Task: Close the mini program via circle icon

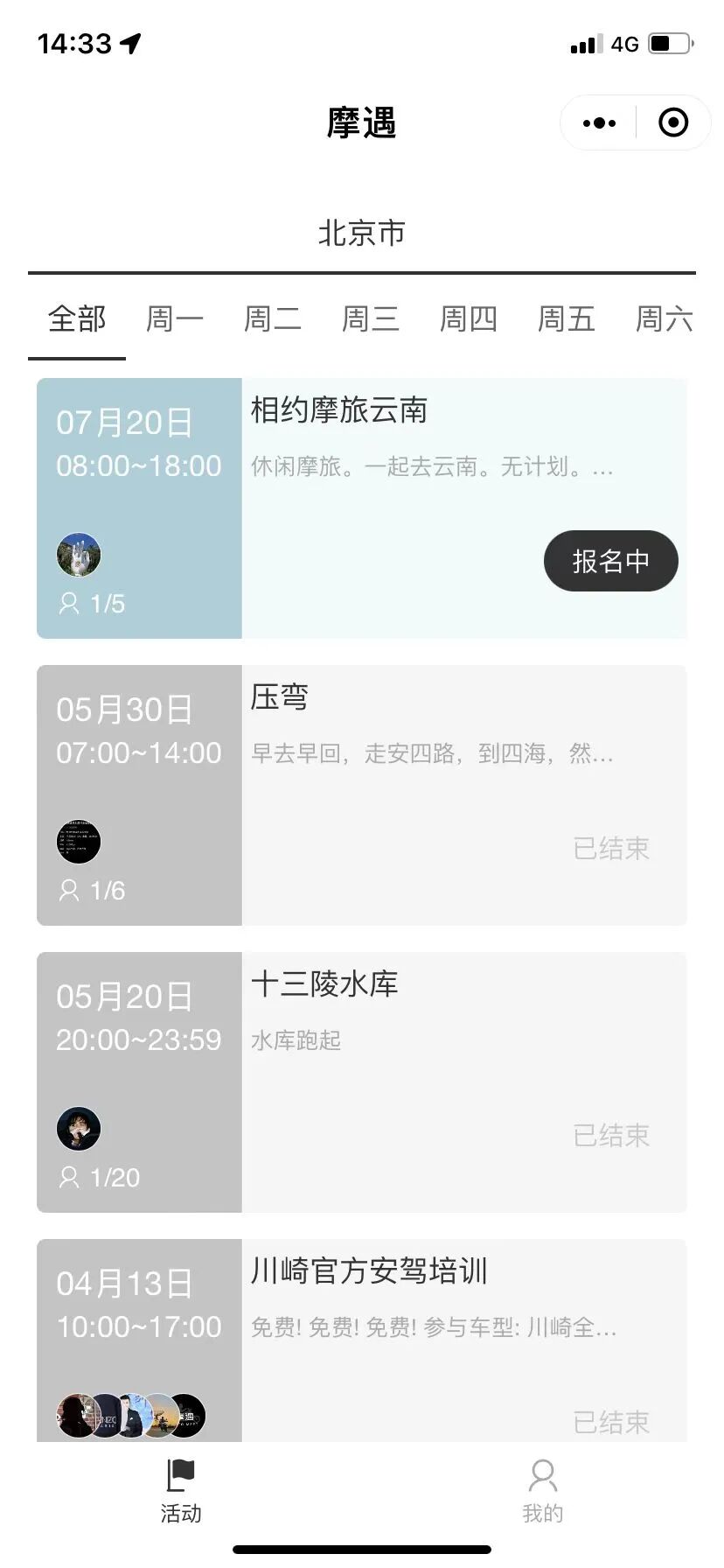Action: point(672,123)
